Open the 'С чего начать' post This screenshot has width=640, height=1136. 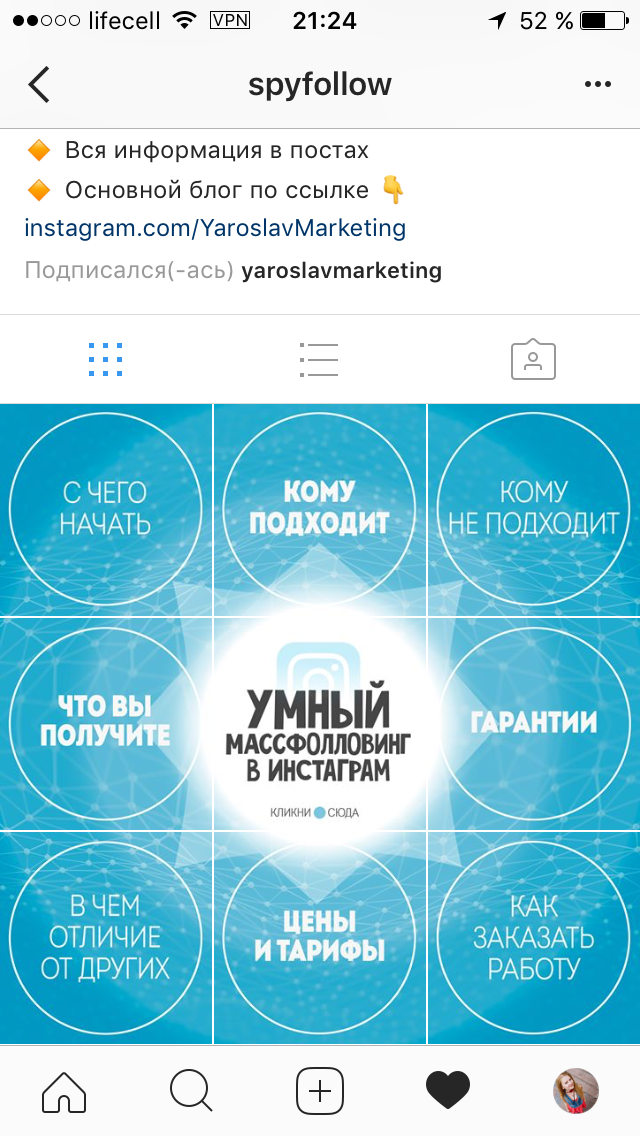pyautogui.click(x=105, y=509)
